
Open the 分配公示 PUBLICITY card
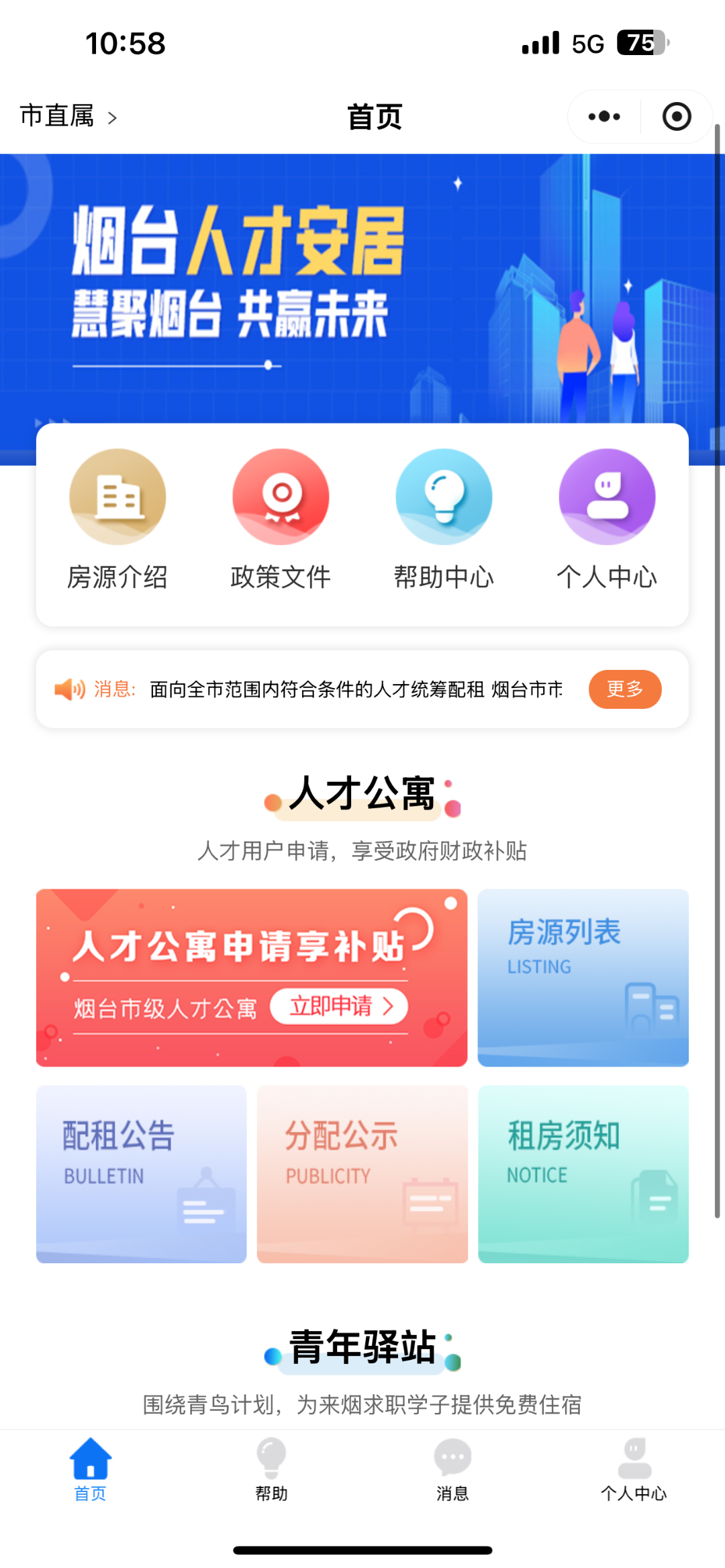click(362, 1174)
